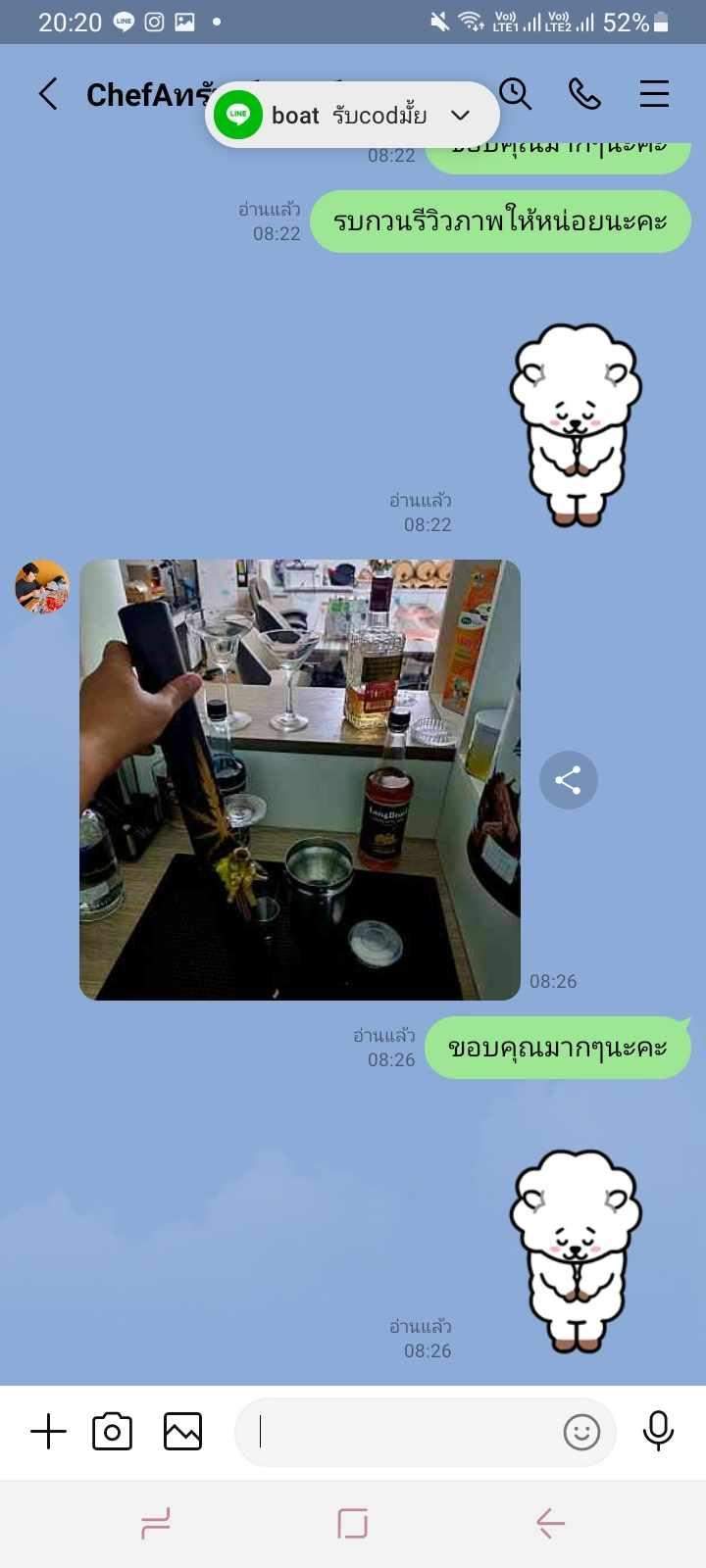The image size is (706, 1568).
Task: Share the received photo
Action: [568, 780]
